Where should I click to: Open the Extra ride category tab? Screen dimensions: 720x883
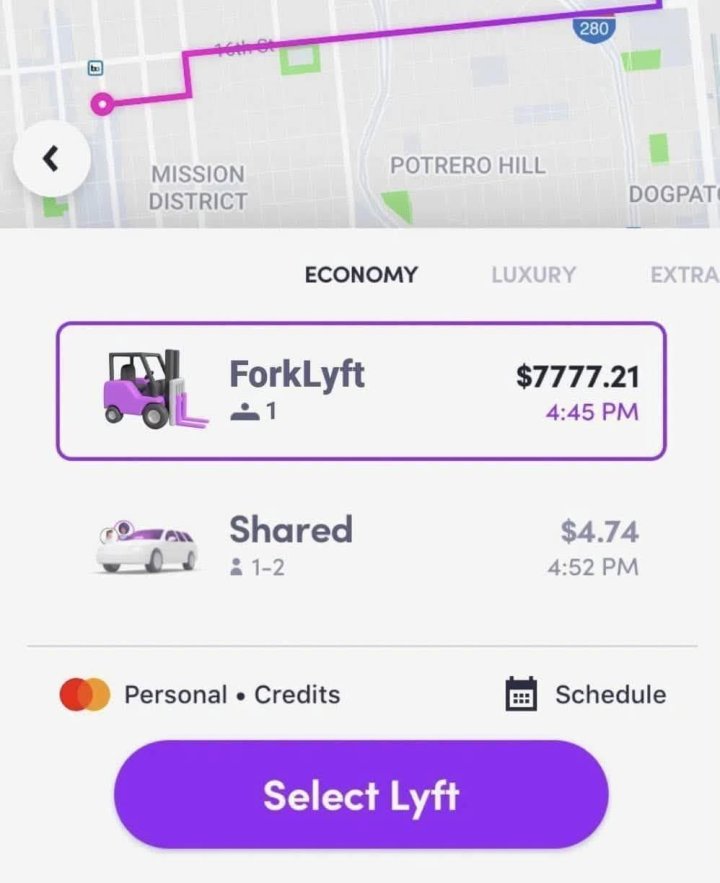click(x=684, y=274)
